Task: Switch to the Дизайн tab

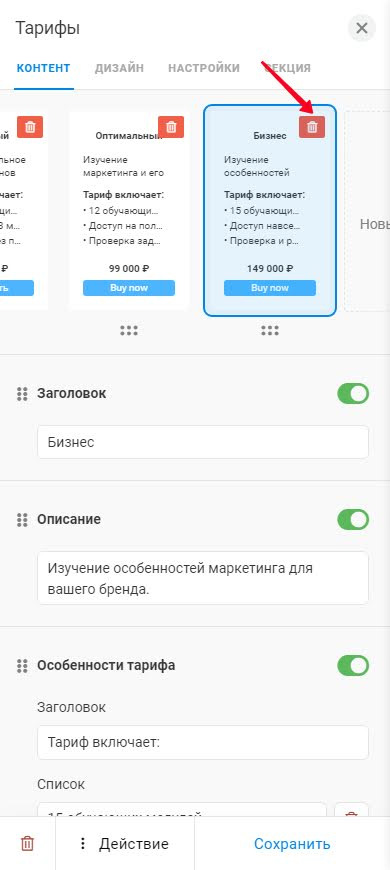Action: tap(119, 68)
